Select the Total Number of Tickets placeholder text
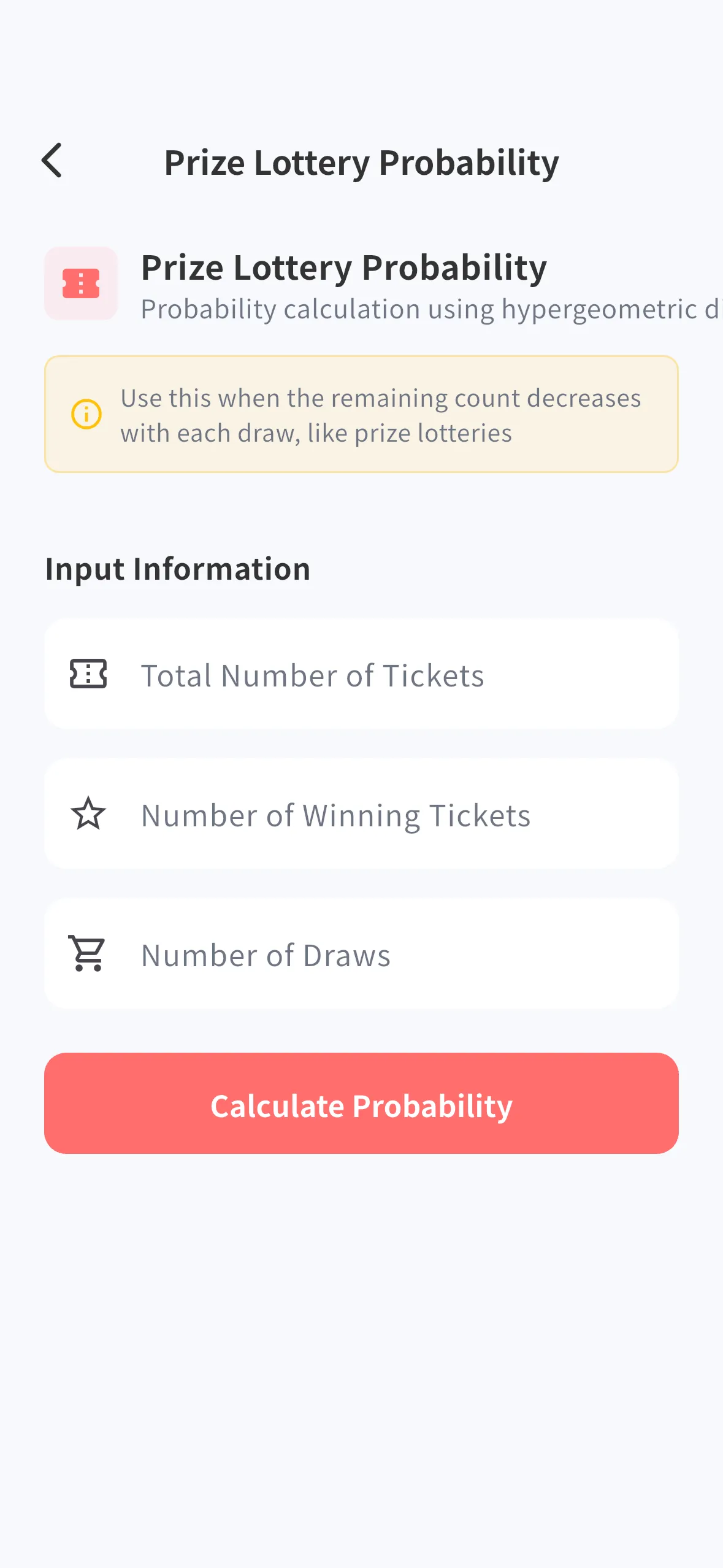The image size is (723, 1568). (x=312, y=675)
